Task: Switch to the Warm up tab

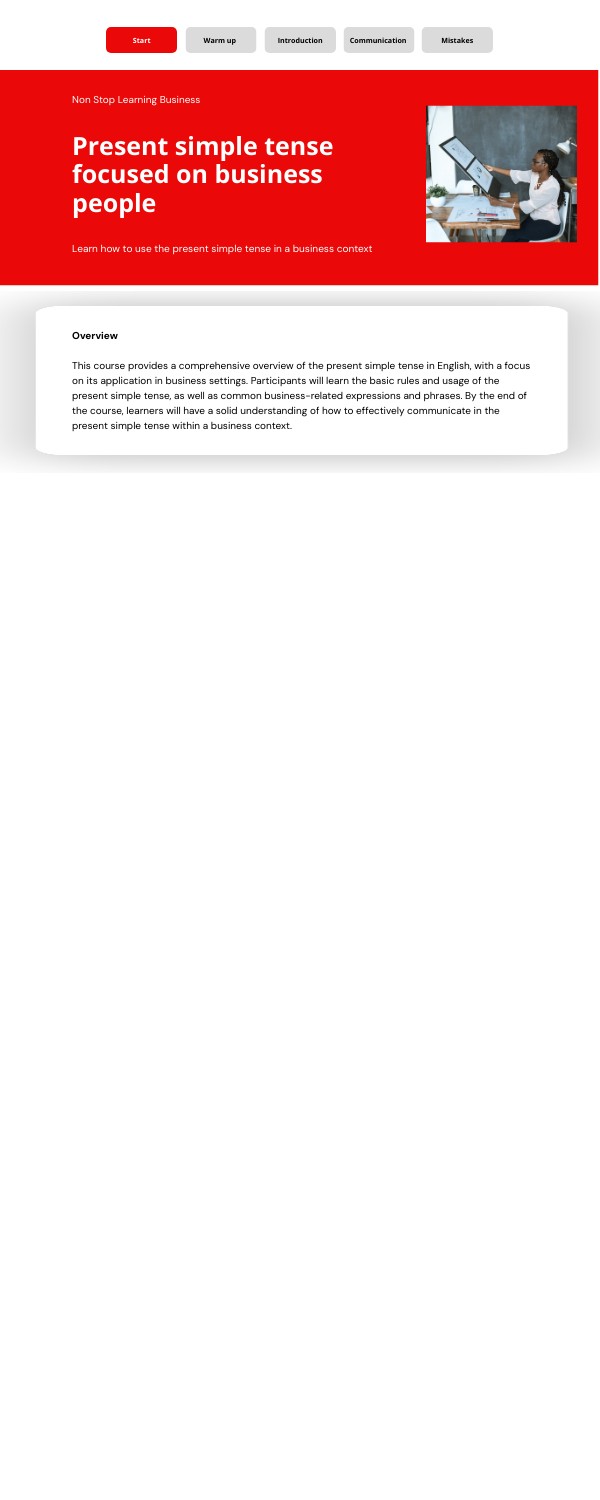Action: point(220,40)
